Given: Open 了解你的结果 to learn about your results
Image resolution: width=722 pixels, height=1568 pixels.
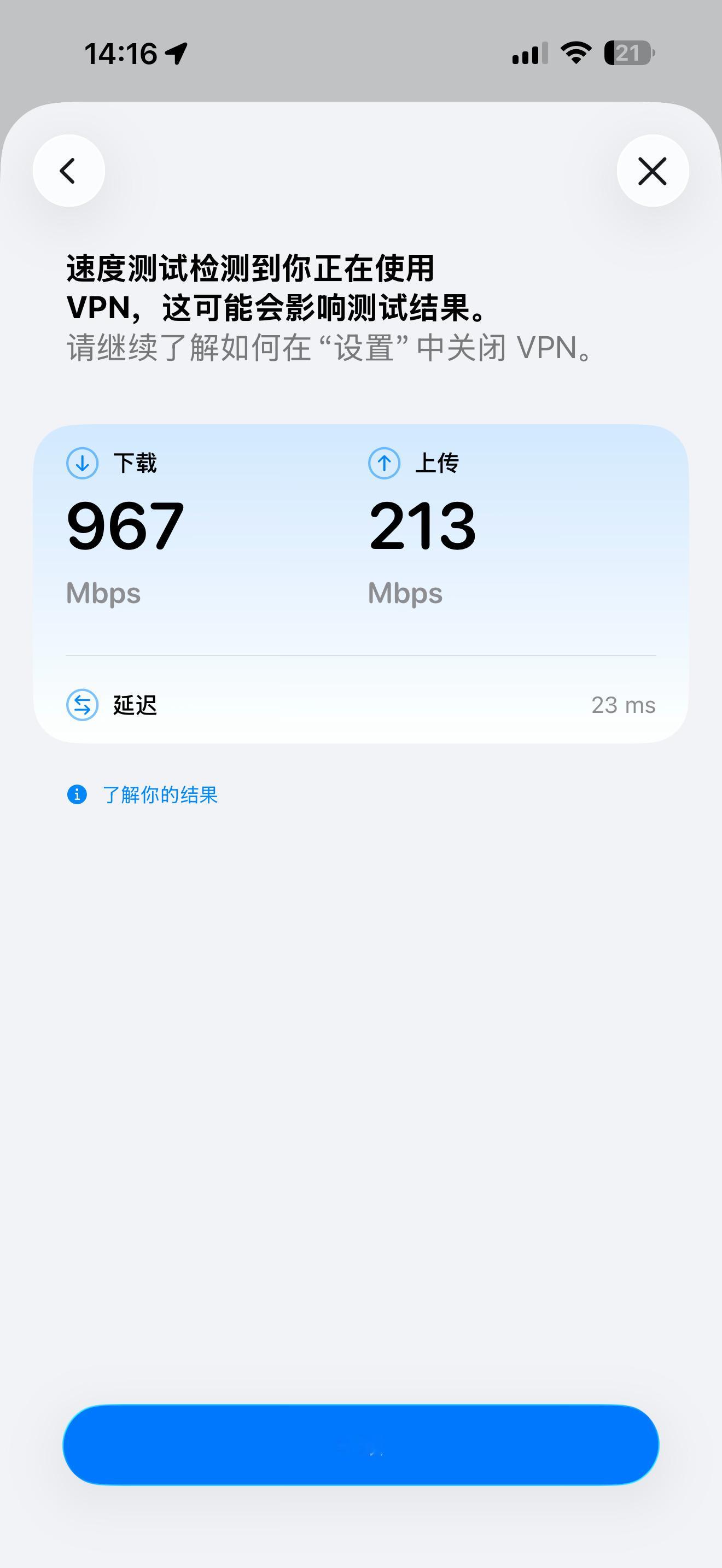Looking at the screenshot, I should pos(161,794).
